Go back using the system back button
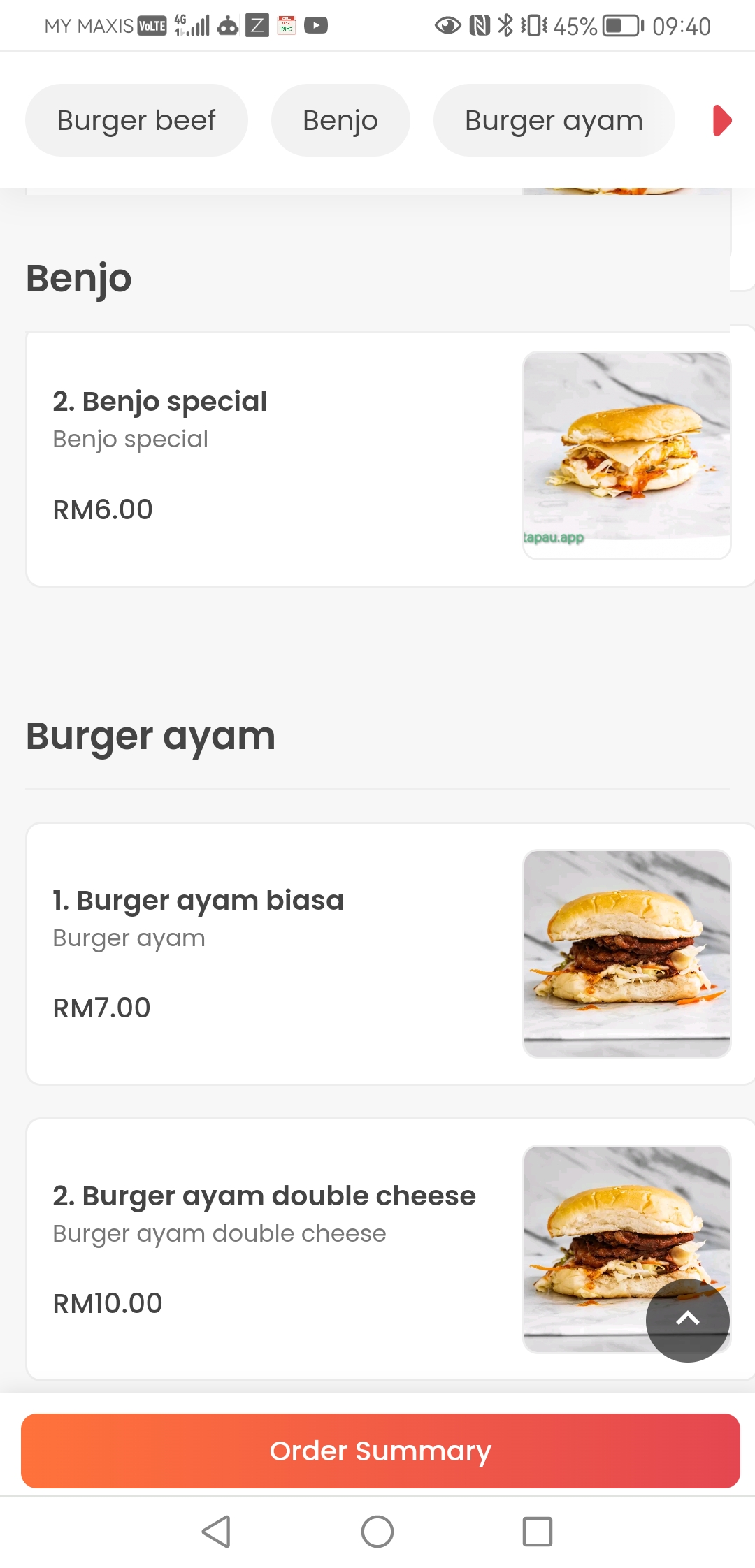This screenshot has width=755, height=1568. 216,1532
